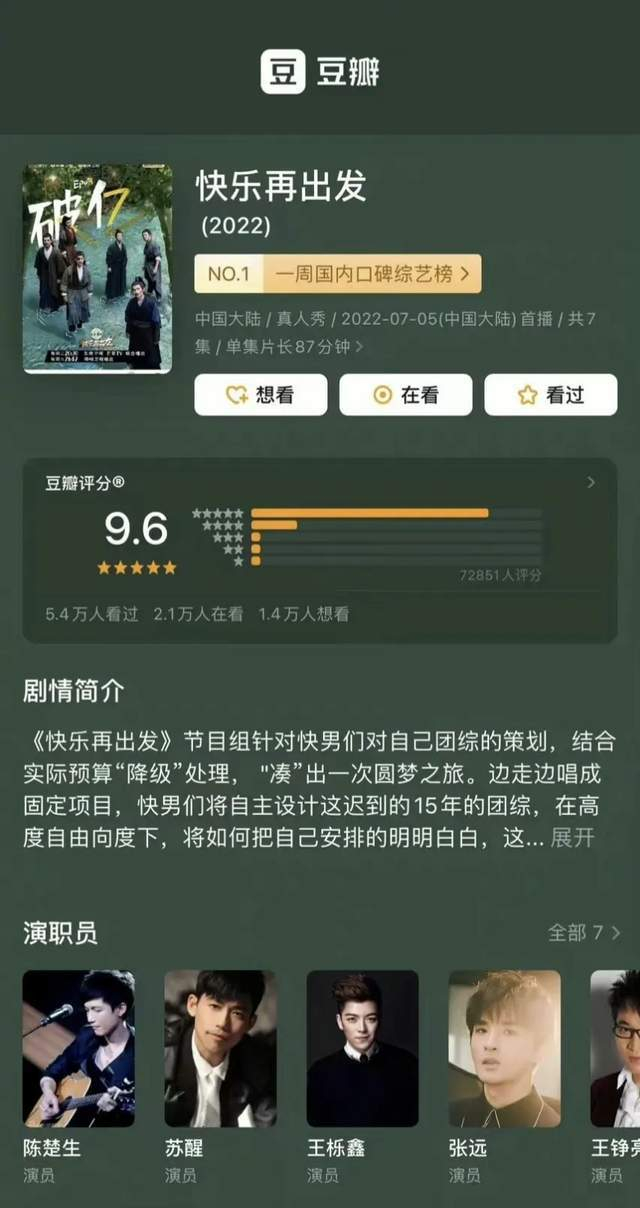Mark the show as 在看

tap(405, 395)
